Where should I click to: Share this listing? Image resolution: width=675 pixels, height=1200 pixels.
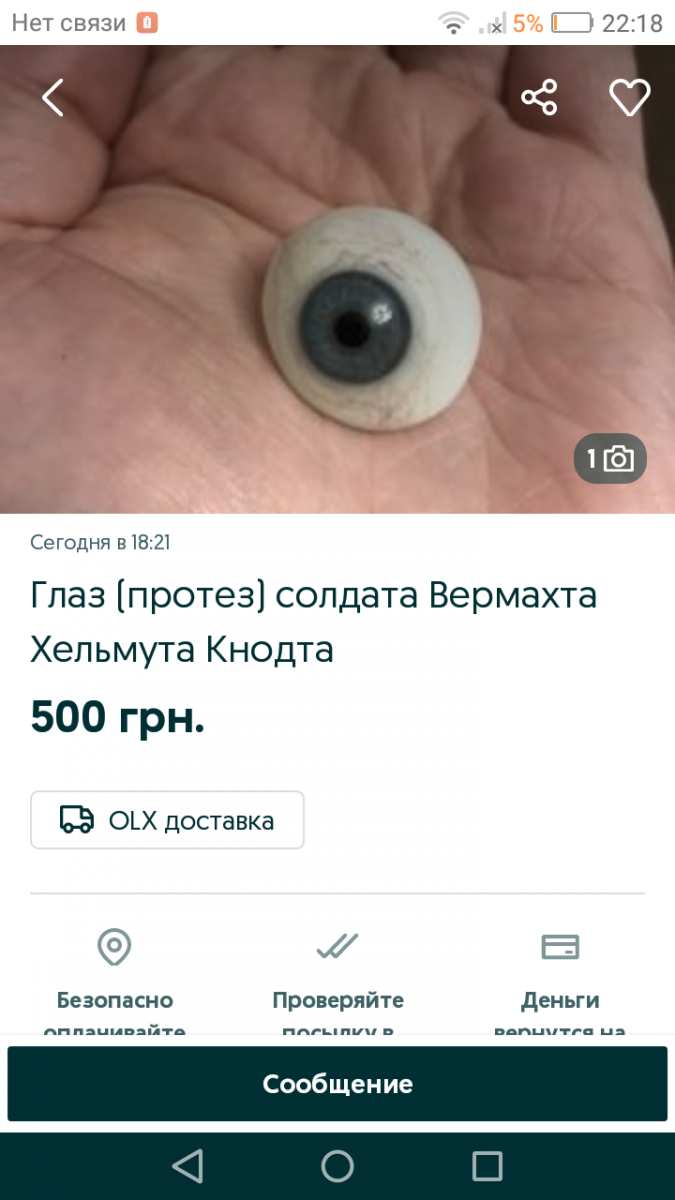pos(539,97)
